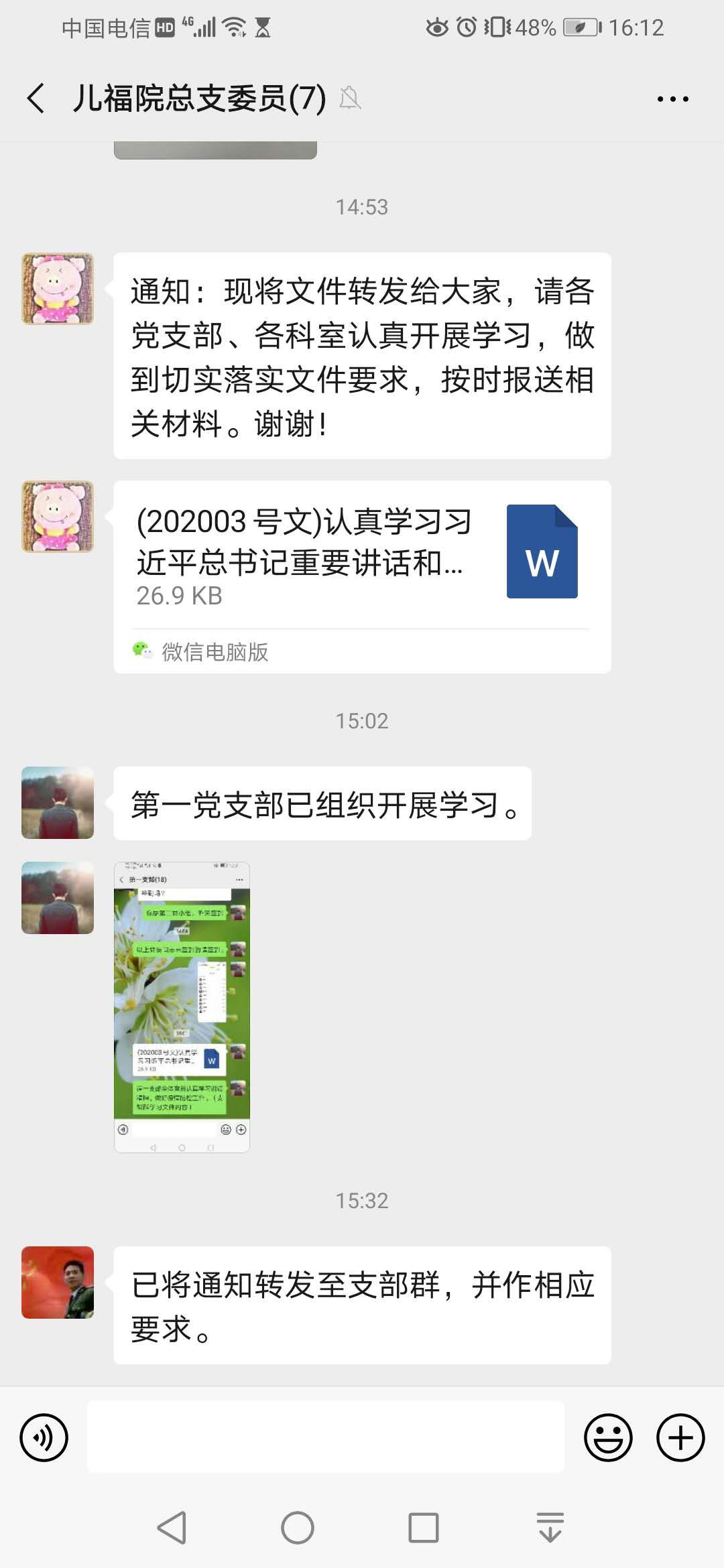This screenshot has height=1568, width=724.
Task: Open the emoji sticker panel
Action: tap(608, 1437)
